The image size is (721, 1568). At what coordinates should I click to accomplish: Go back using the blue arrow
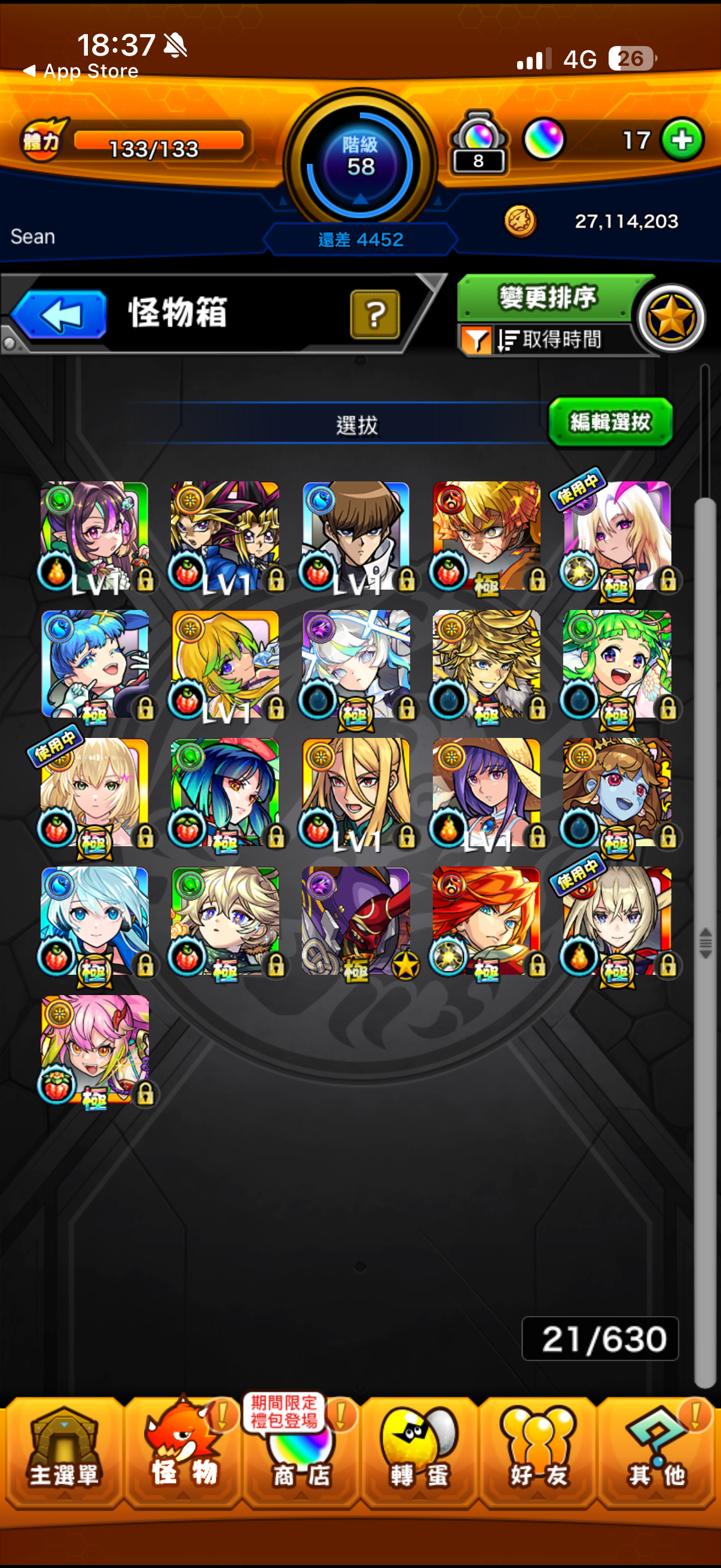click(x=59, y=315)
